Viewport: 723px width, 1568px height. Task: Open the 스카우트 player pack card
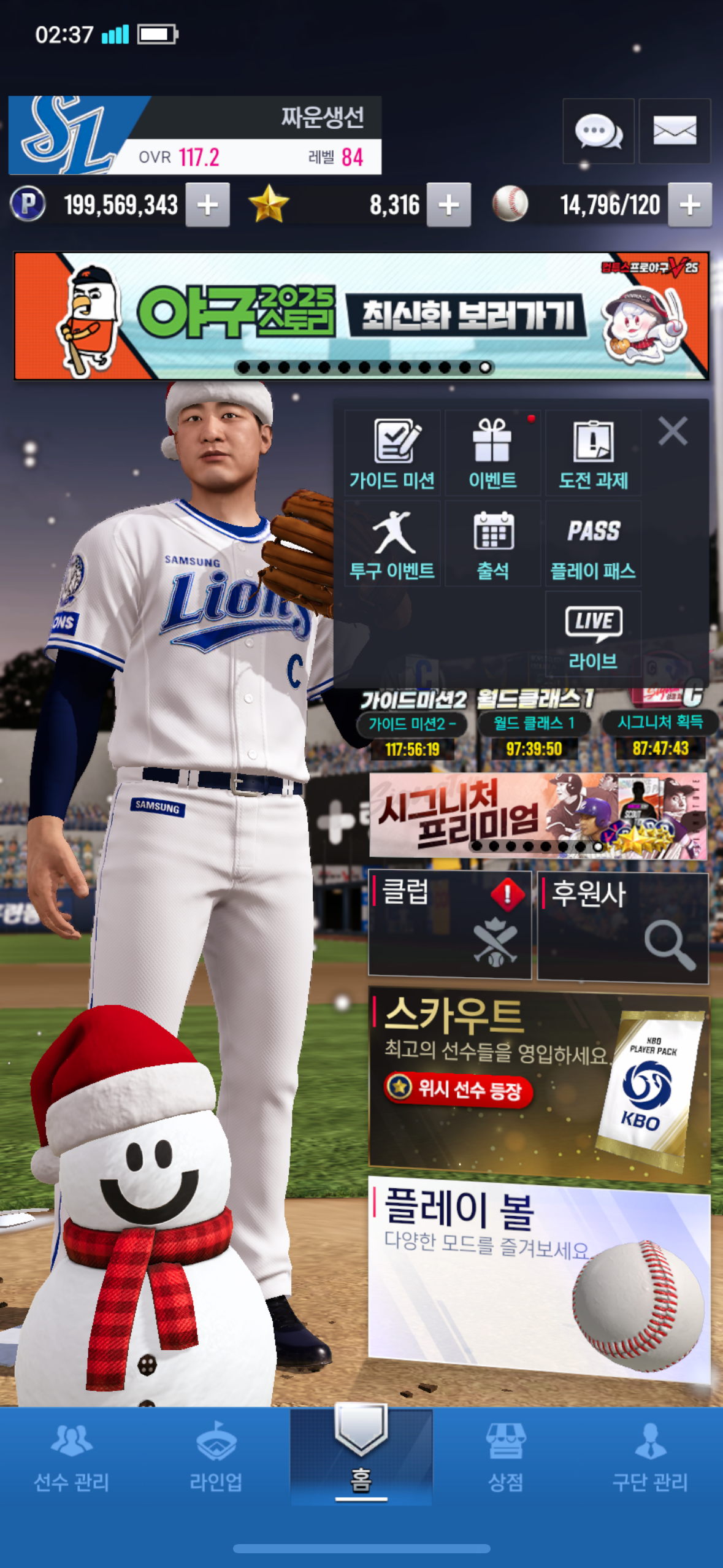click(x=538, y=1084)
